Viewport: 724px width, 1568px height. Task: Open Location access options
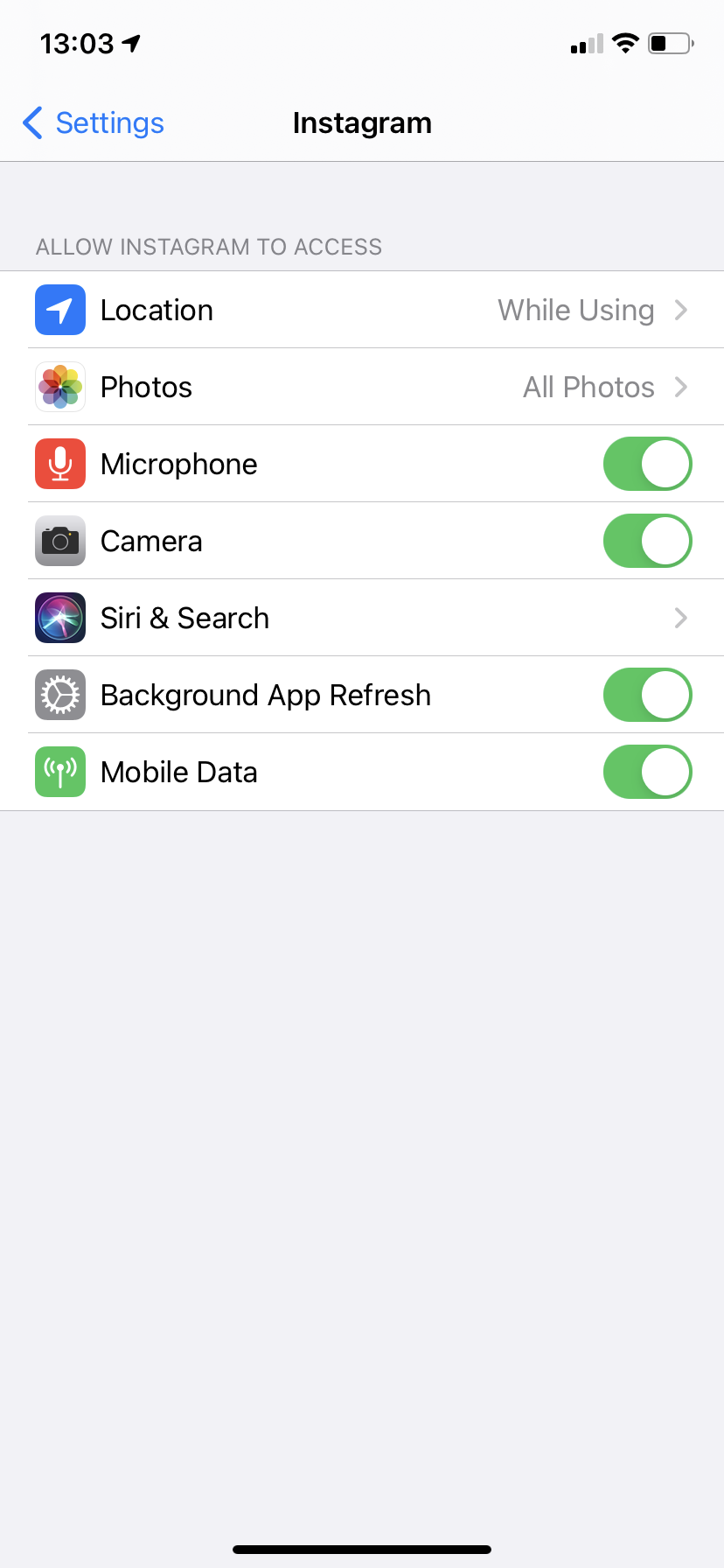click(362, 311)
